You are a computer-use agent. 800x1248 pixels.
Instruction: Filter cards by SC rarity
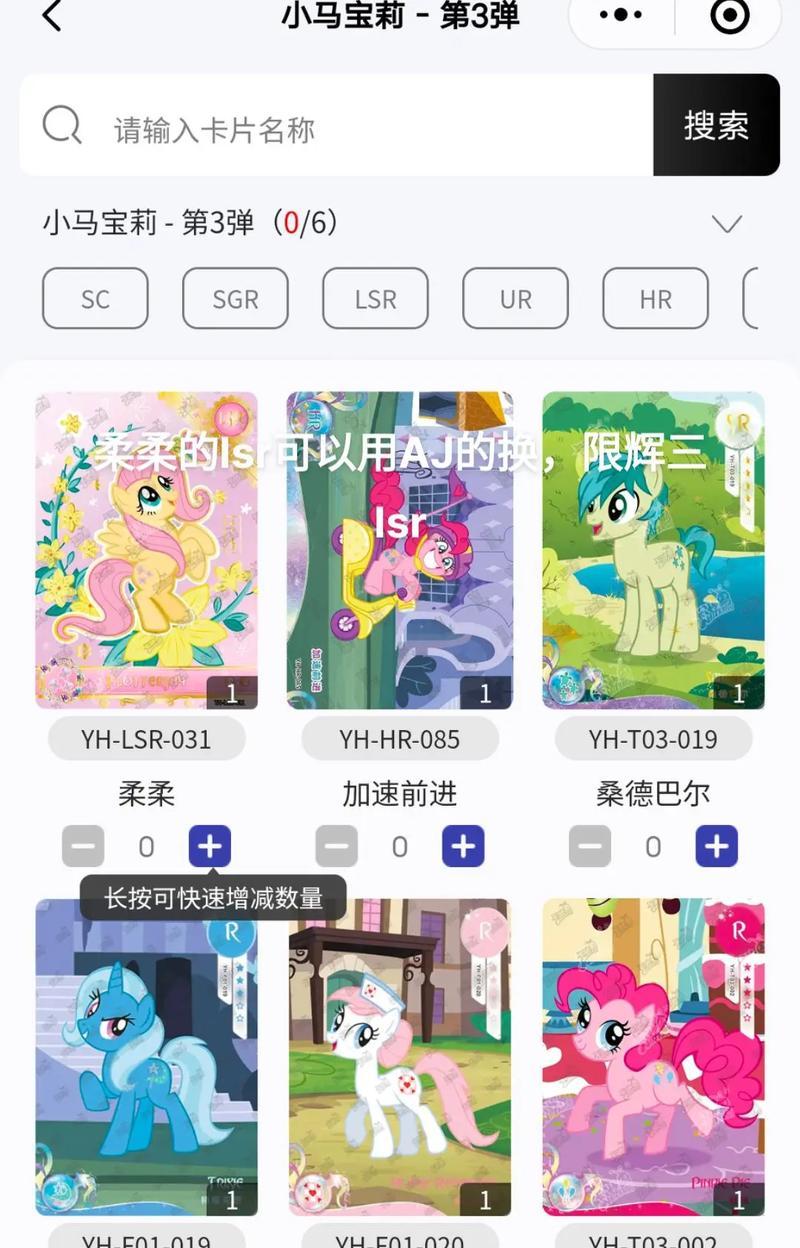click(95, 299)
